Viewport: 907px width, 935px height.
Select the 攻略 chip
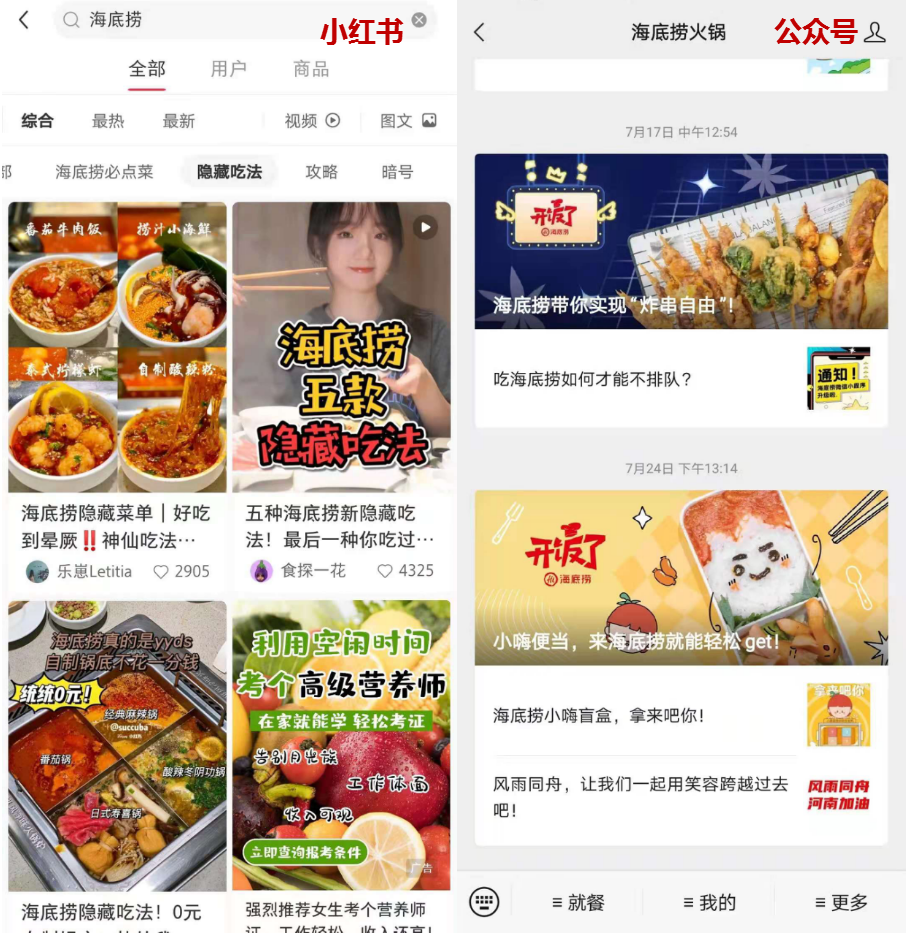point(321,172)
